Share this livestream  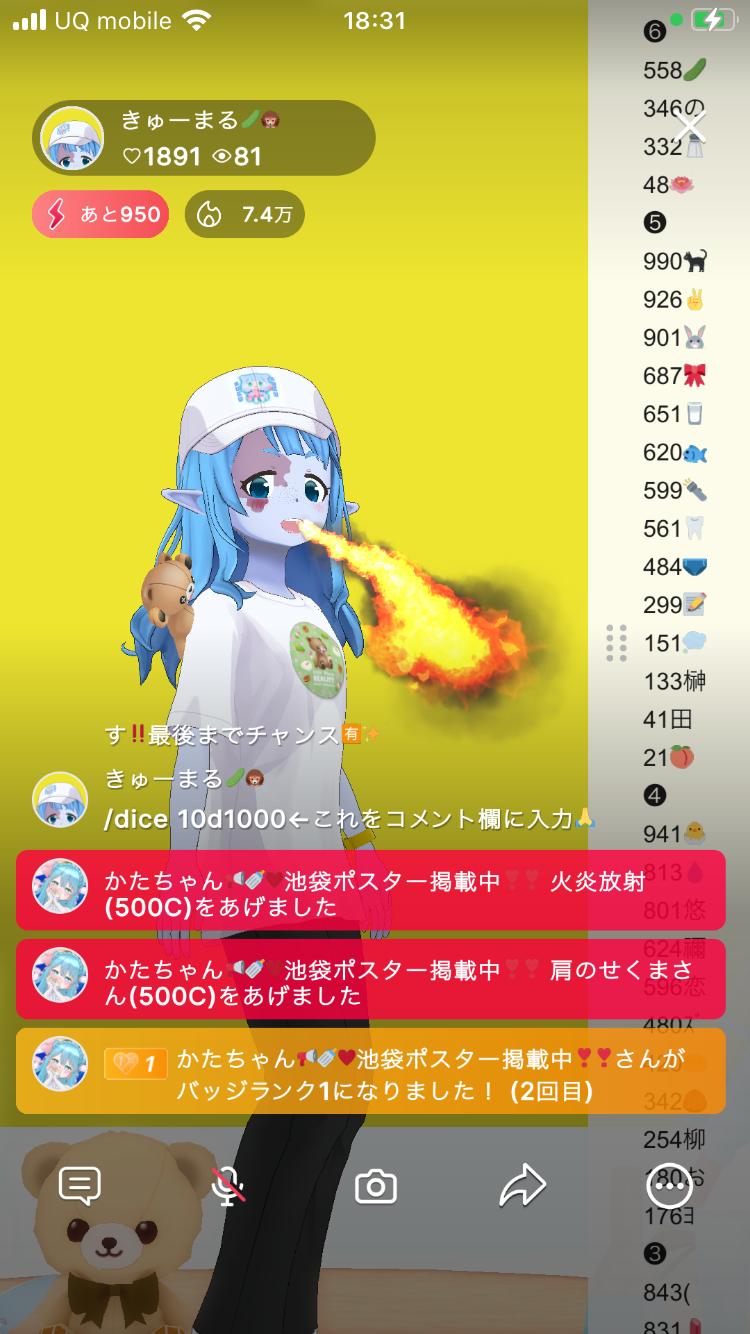pyautogui.click(x=522, y=1187)
